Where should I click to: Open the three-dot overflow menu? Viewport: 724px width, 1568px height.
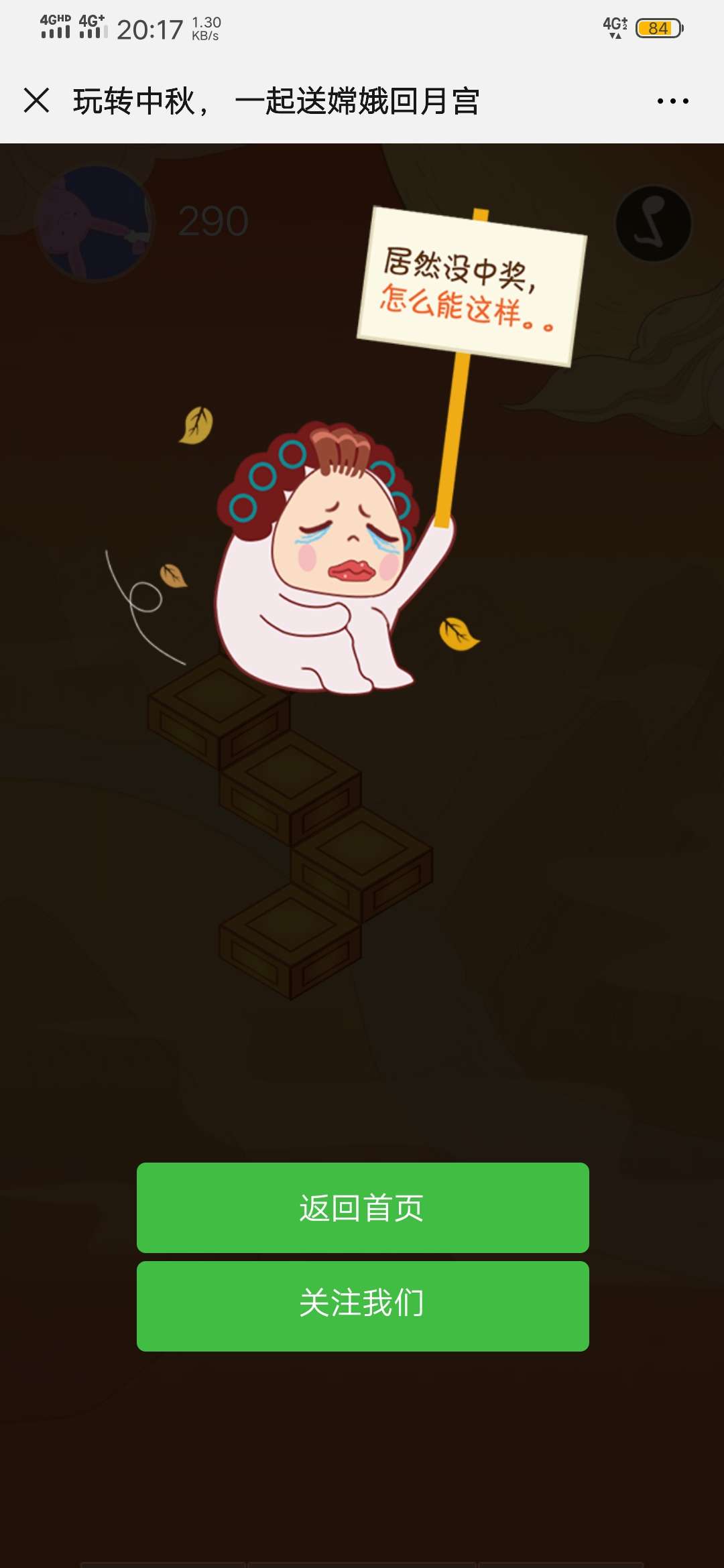[672, 101]
